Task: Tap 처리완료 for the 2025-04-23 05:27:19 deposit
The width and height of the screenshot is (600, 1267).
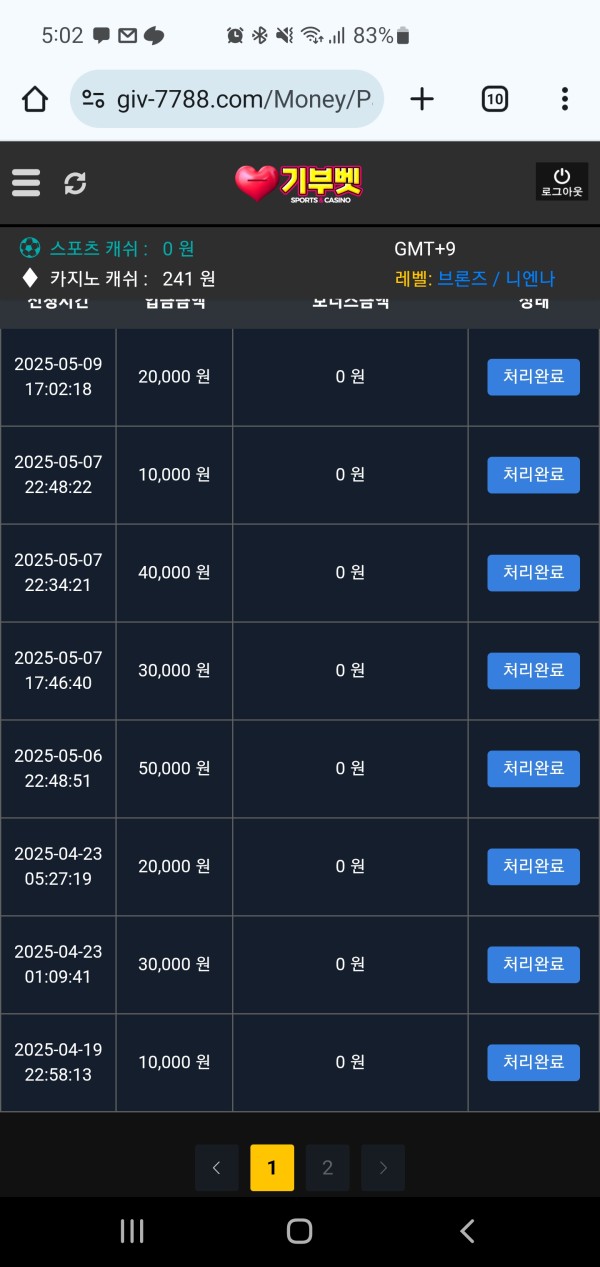Action: (x=533, y=867)
